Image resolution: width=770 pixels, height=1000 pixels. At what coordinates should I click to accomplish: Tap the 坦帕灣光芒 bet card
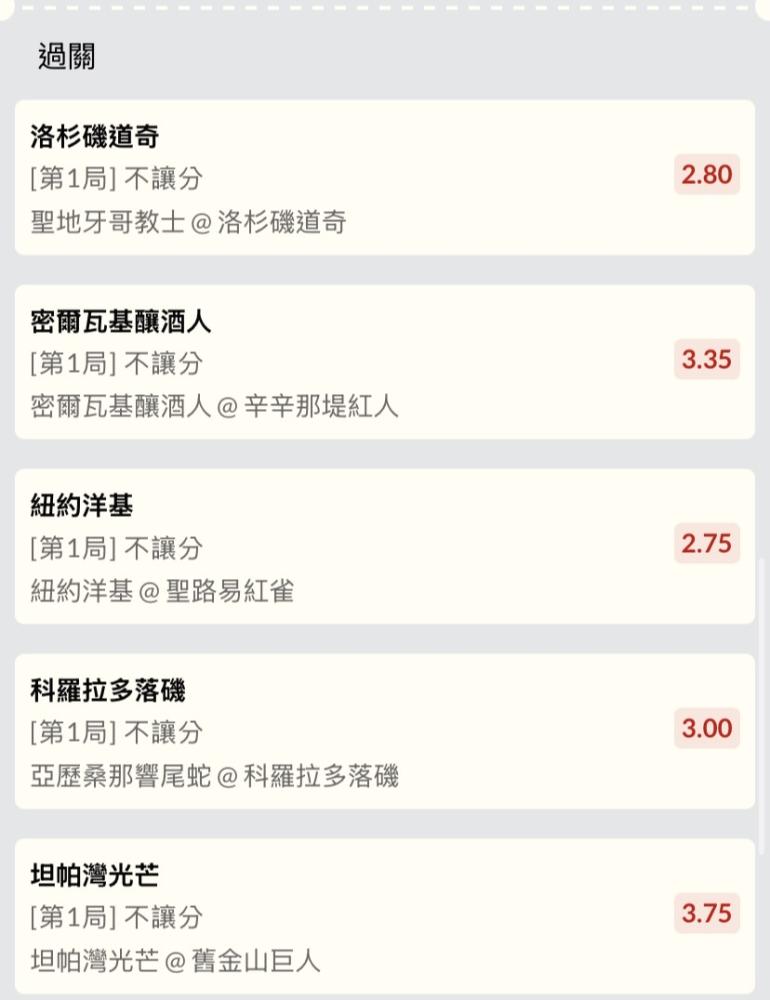(x=384, y=916)
